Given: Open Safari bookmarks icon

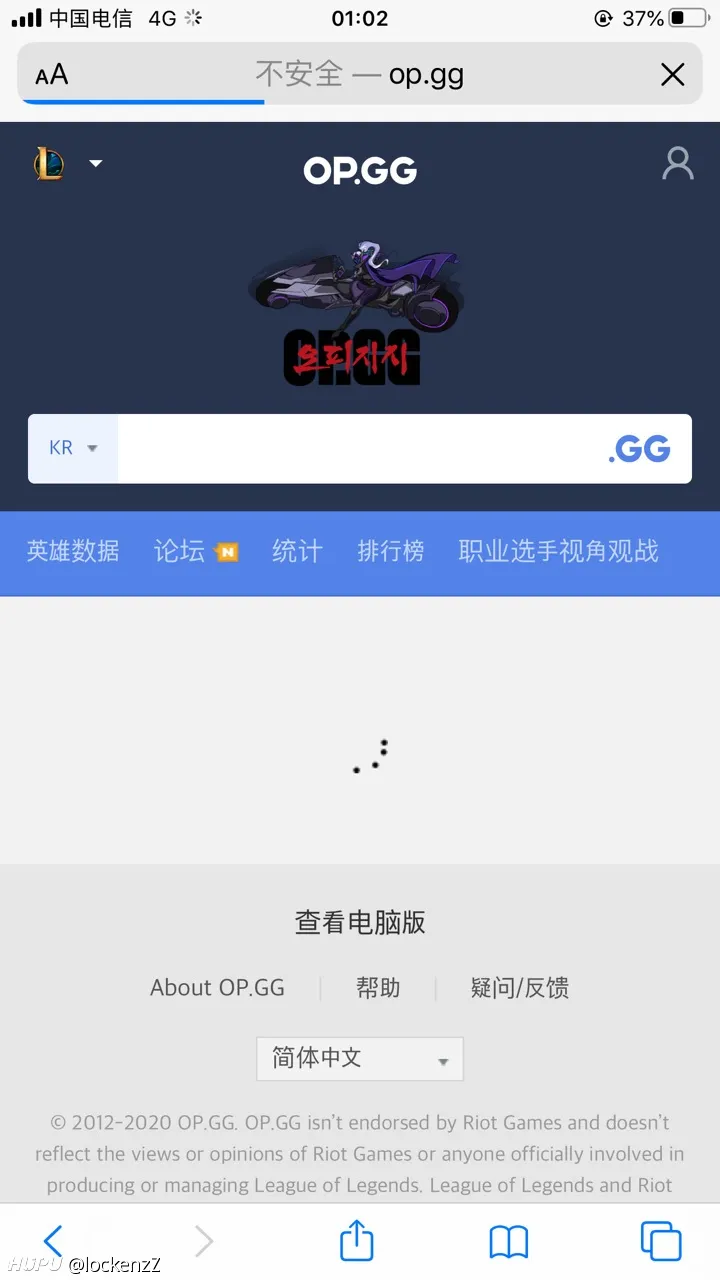Looking at the screenshot, I should tap(509, 1240).
